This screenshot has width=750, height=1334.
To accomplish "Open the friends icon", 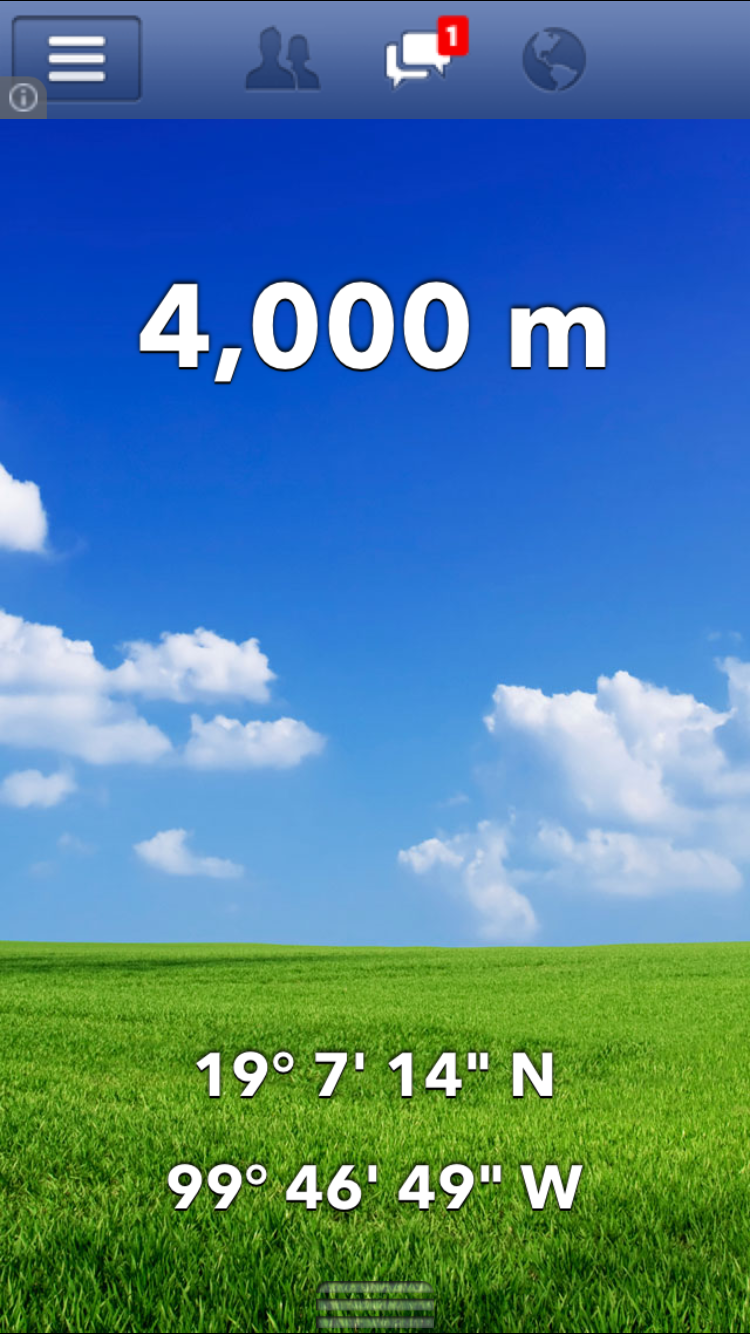I will (282, 60).
